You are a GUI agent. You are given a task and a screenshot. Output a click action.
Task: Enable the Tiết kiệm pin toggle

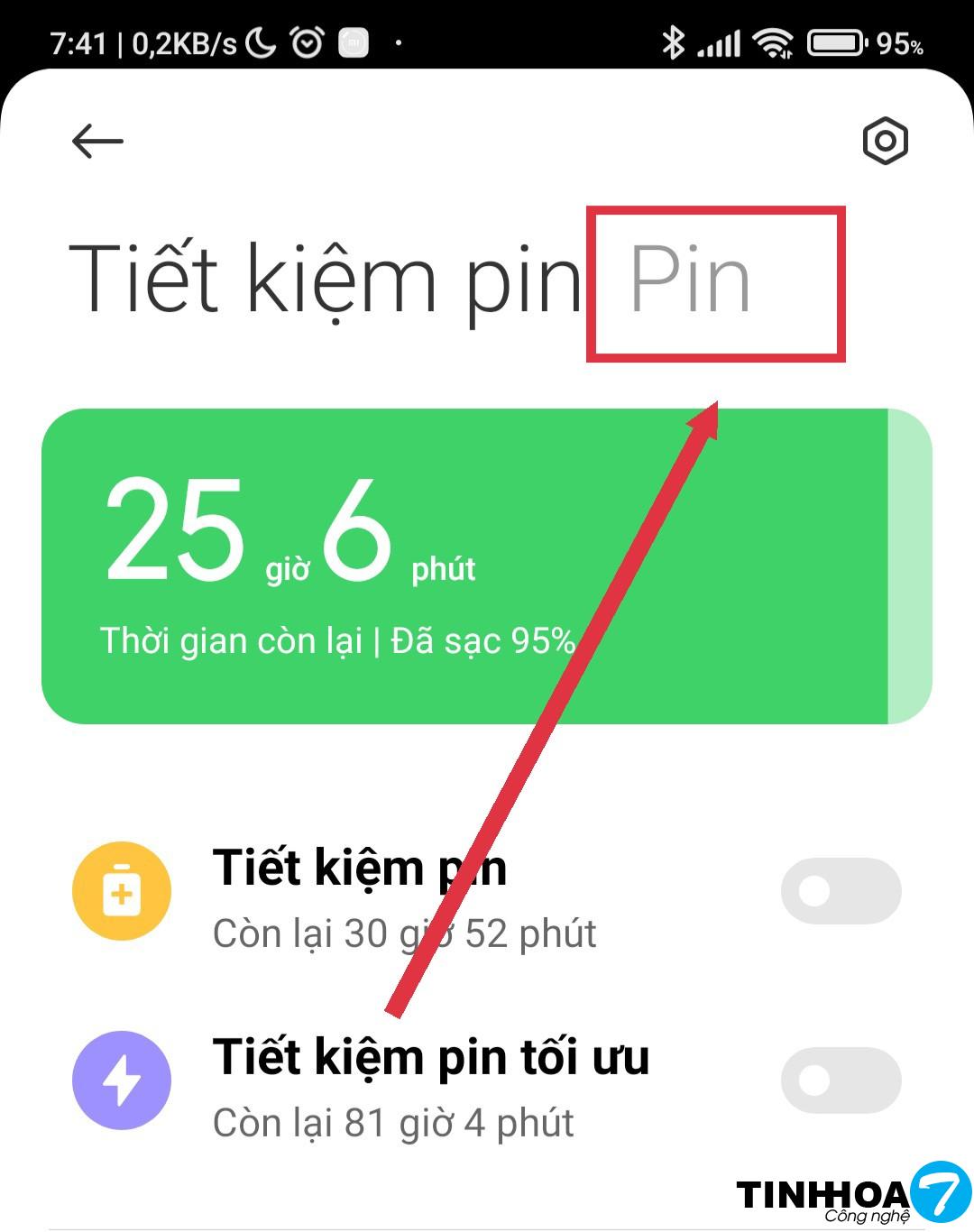[x=841, y=891]
